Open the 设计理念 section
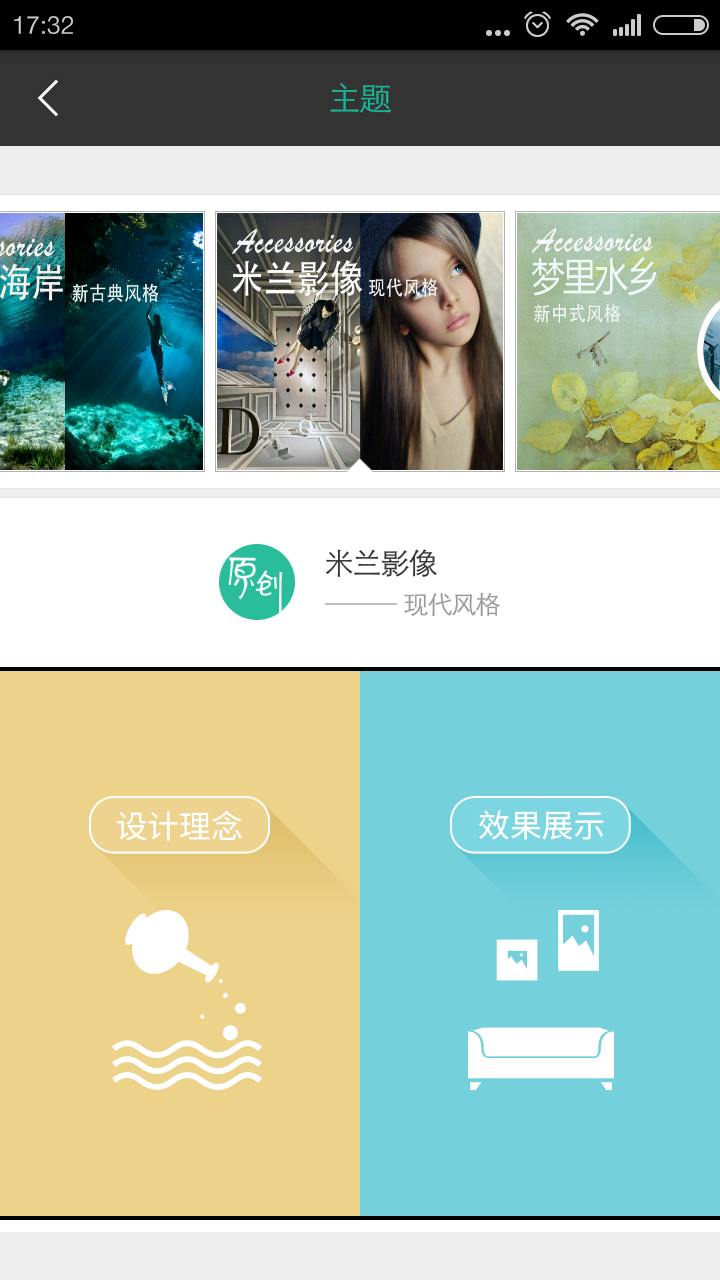The height and width of the screenshot is (1280, 720). 180,942
